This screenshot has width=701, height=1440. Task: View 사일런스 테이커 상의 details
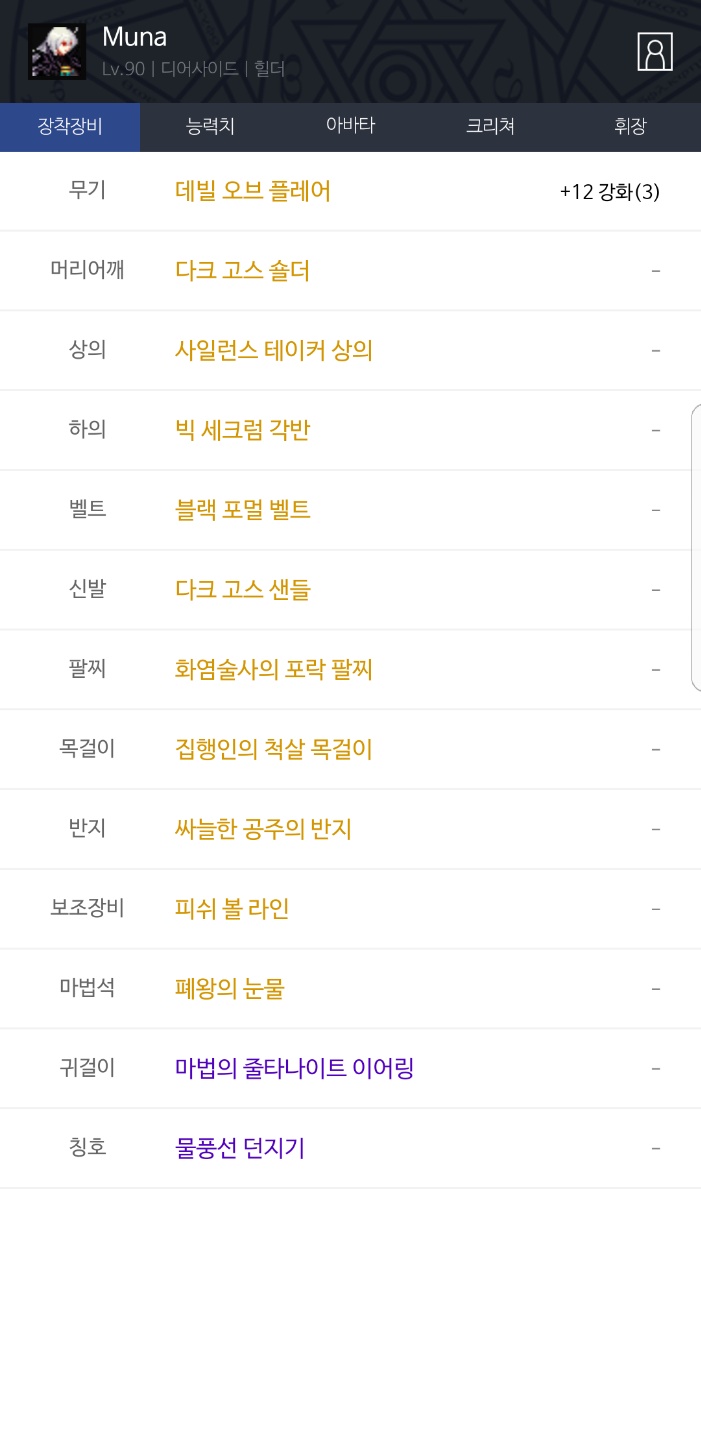coord(274,350)
